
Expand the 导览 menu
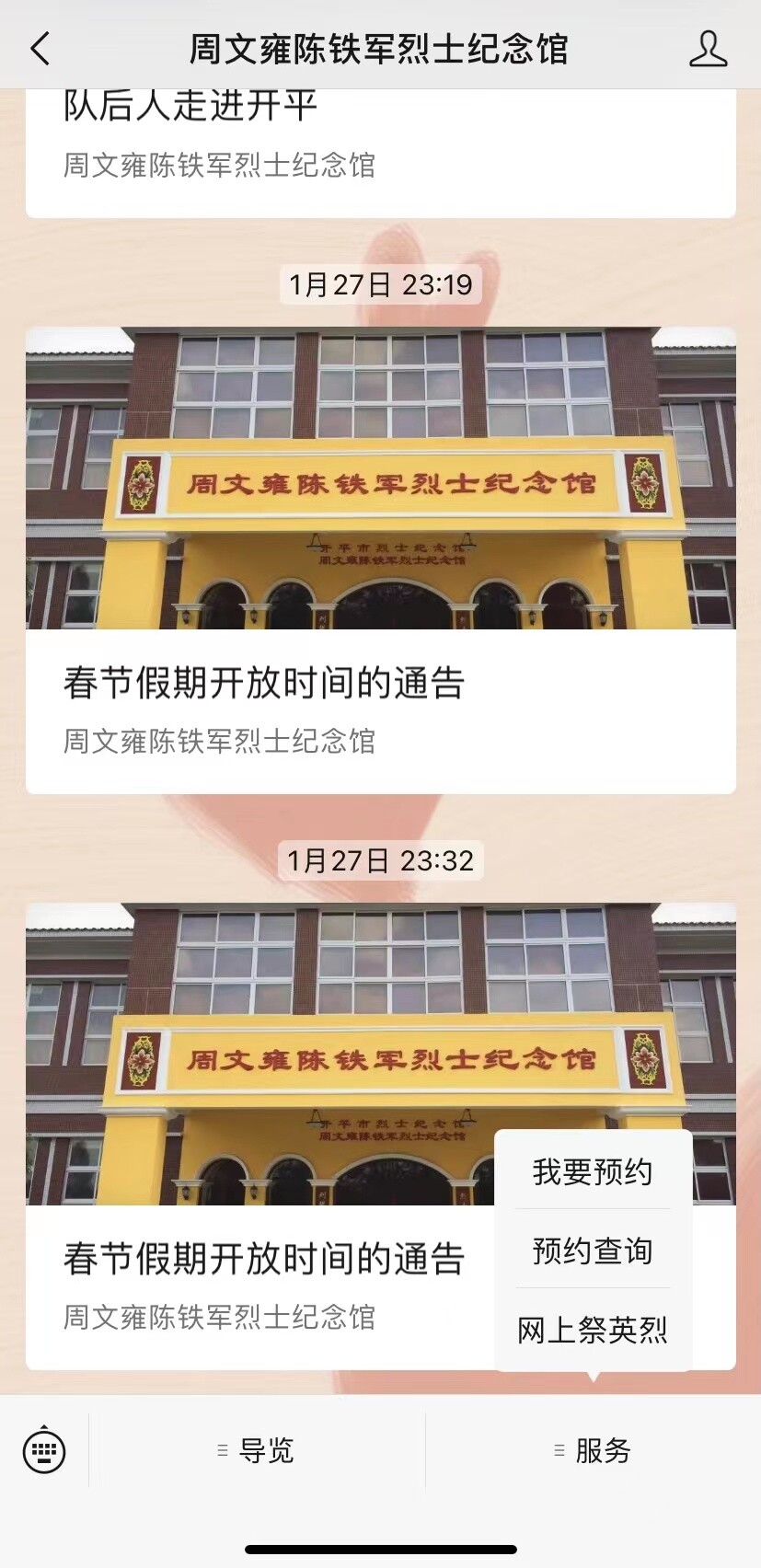[x=257, y=1451]
